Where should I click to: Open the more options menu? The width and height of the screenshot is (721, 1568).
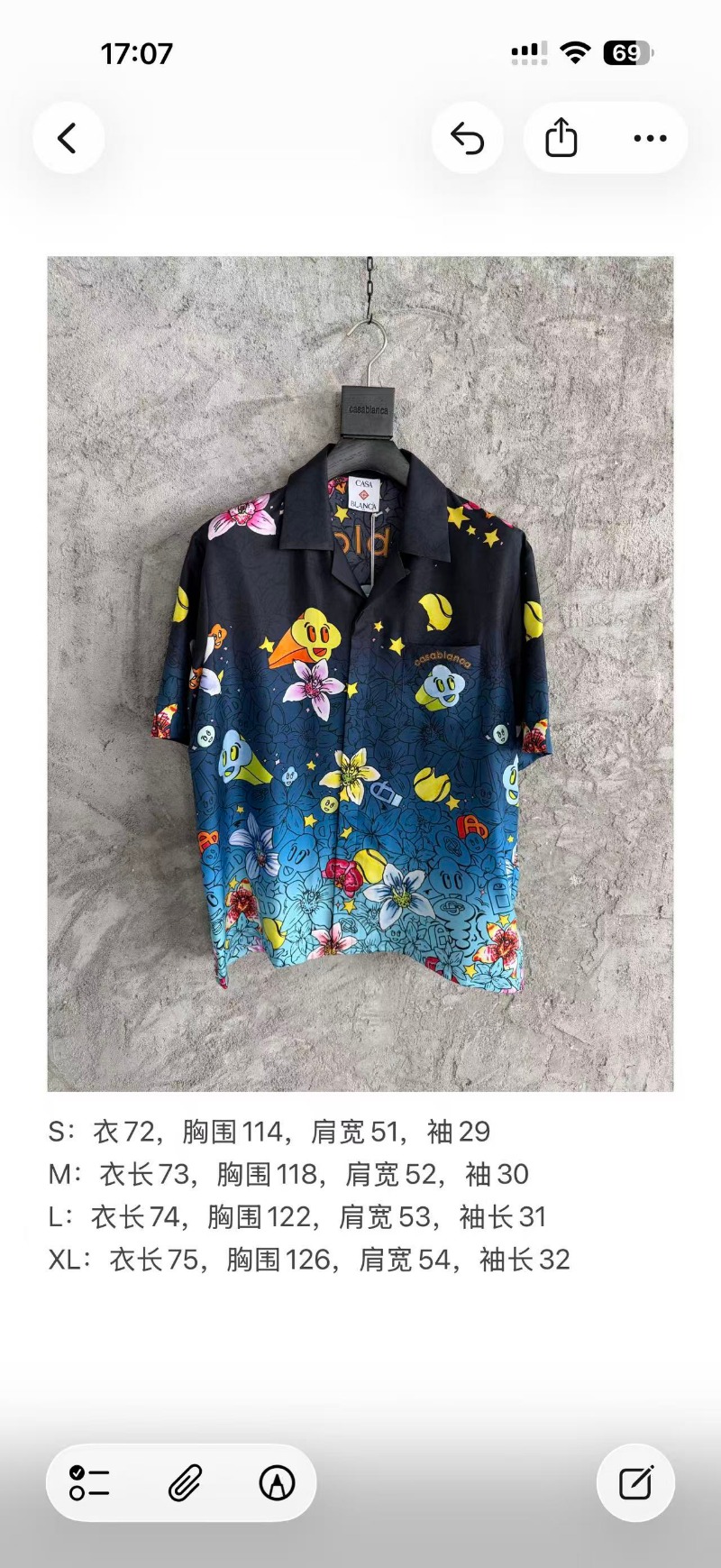tap(650, 138)
